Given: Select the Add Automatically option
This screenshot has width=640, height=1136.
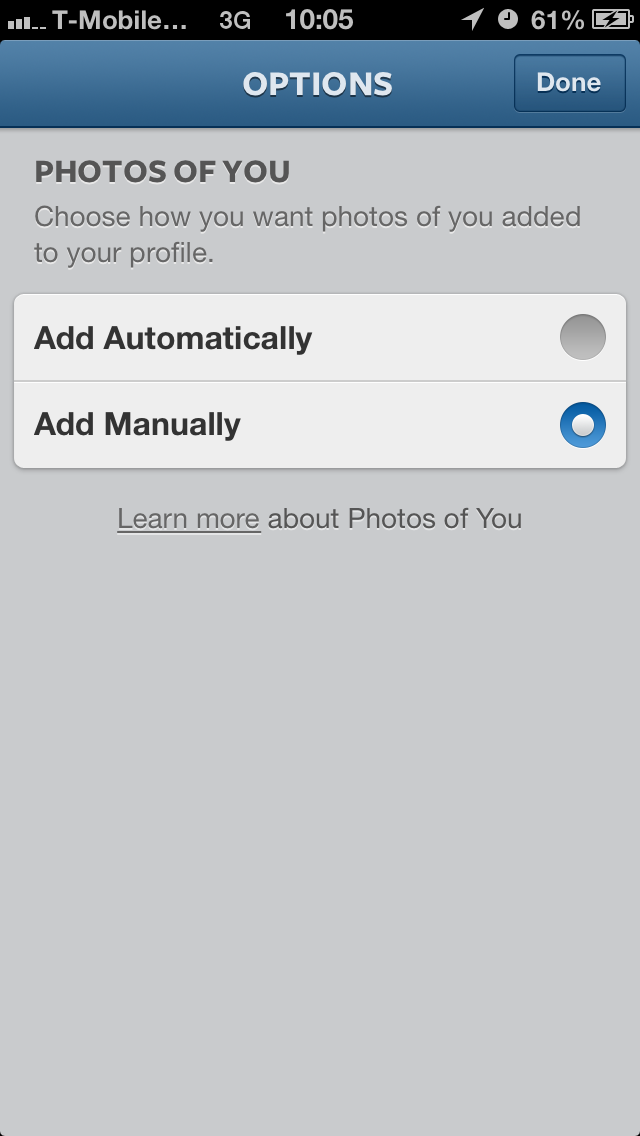Looking at the screenshot, I should [x=320, y=338].
